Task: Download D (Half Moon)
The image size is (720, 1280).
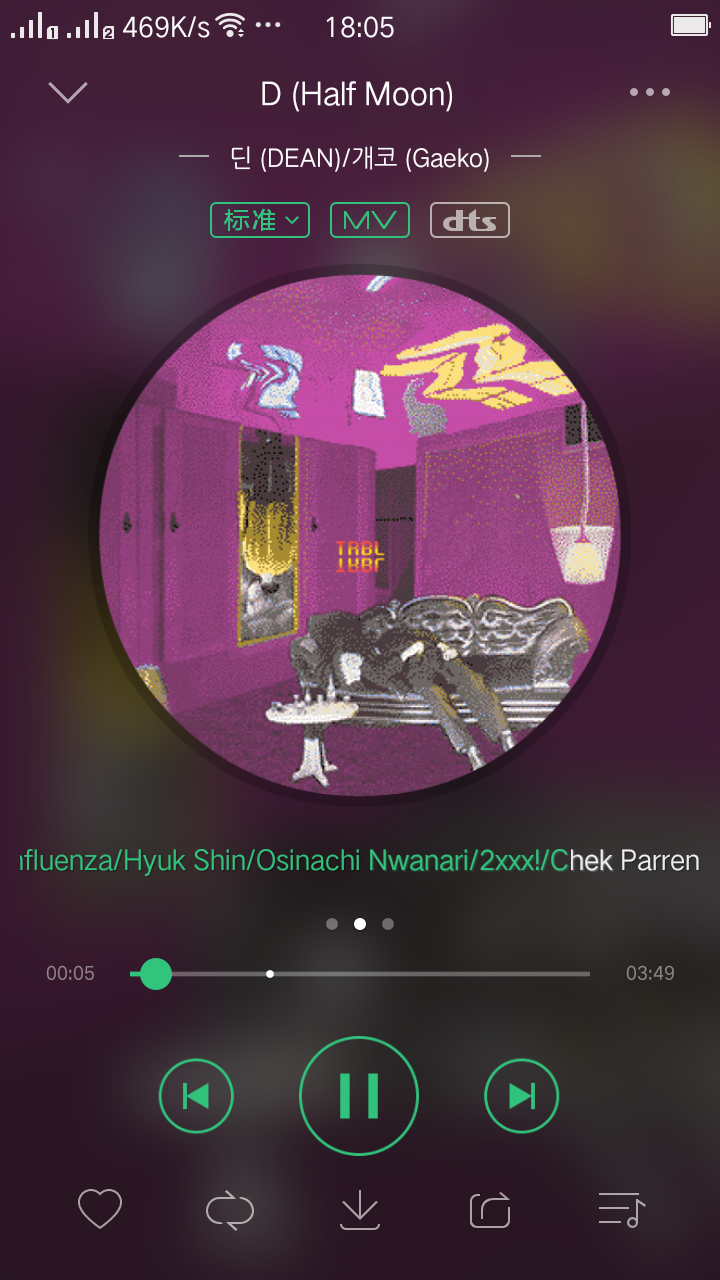Action: tap(360, 1210)
